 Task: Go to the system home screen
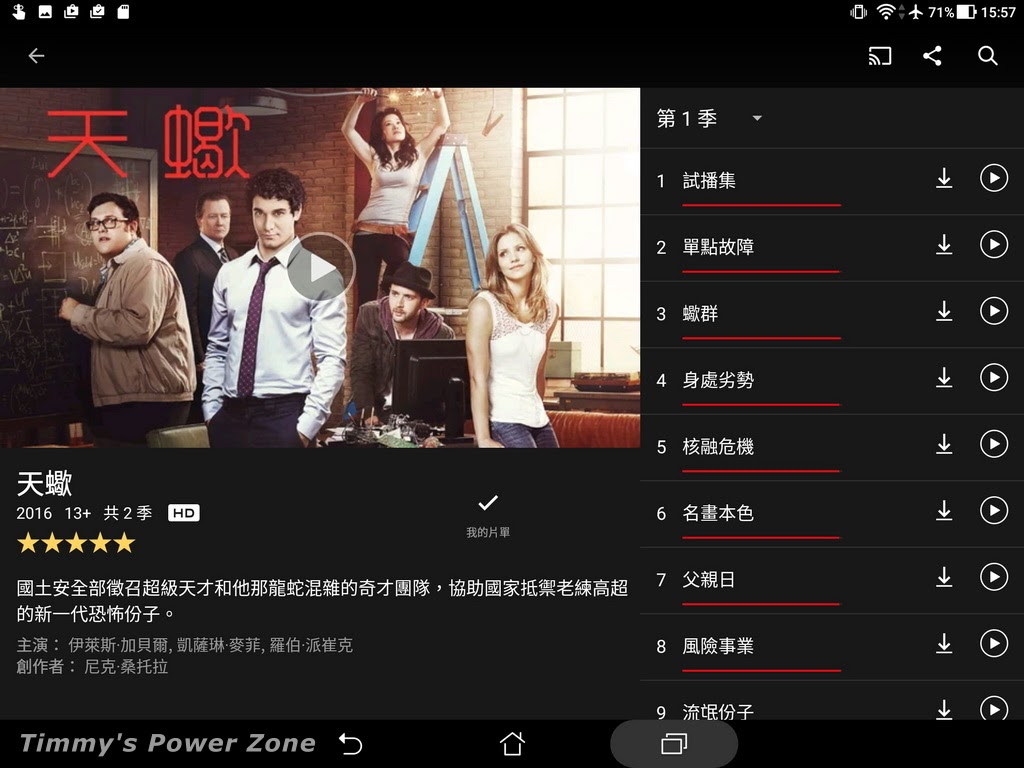[512, 744]
